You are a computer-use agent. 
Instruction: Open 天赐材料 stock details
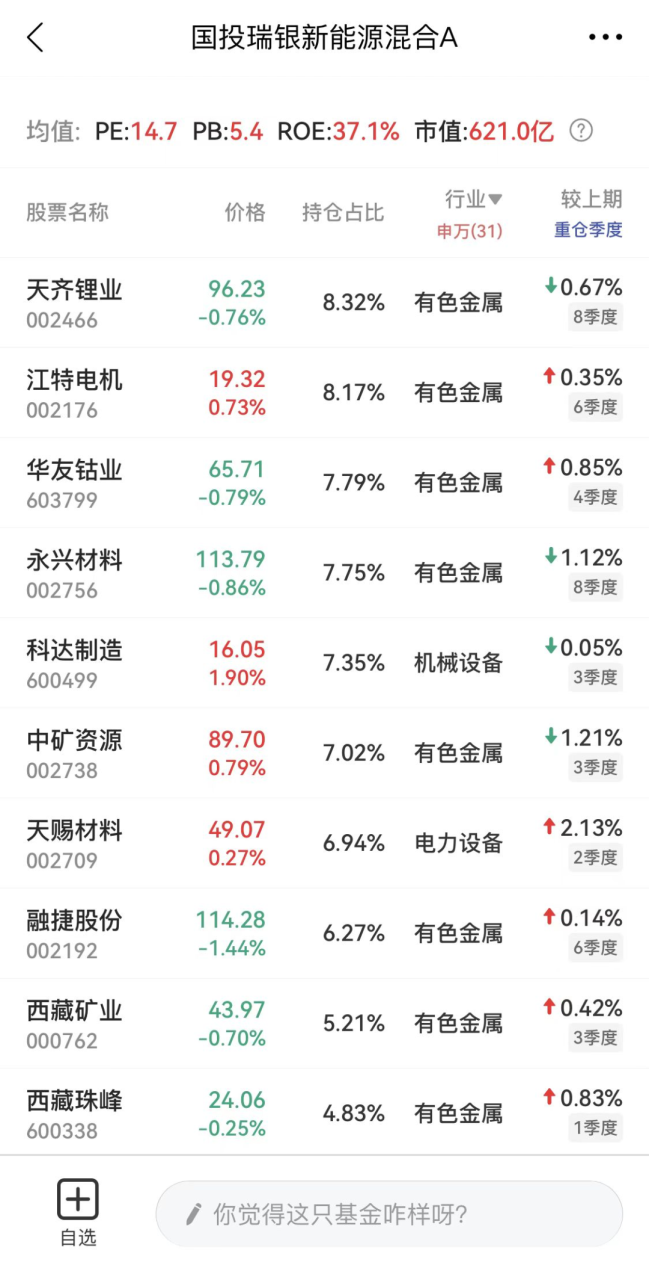[x=324, y=843]
